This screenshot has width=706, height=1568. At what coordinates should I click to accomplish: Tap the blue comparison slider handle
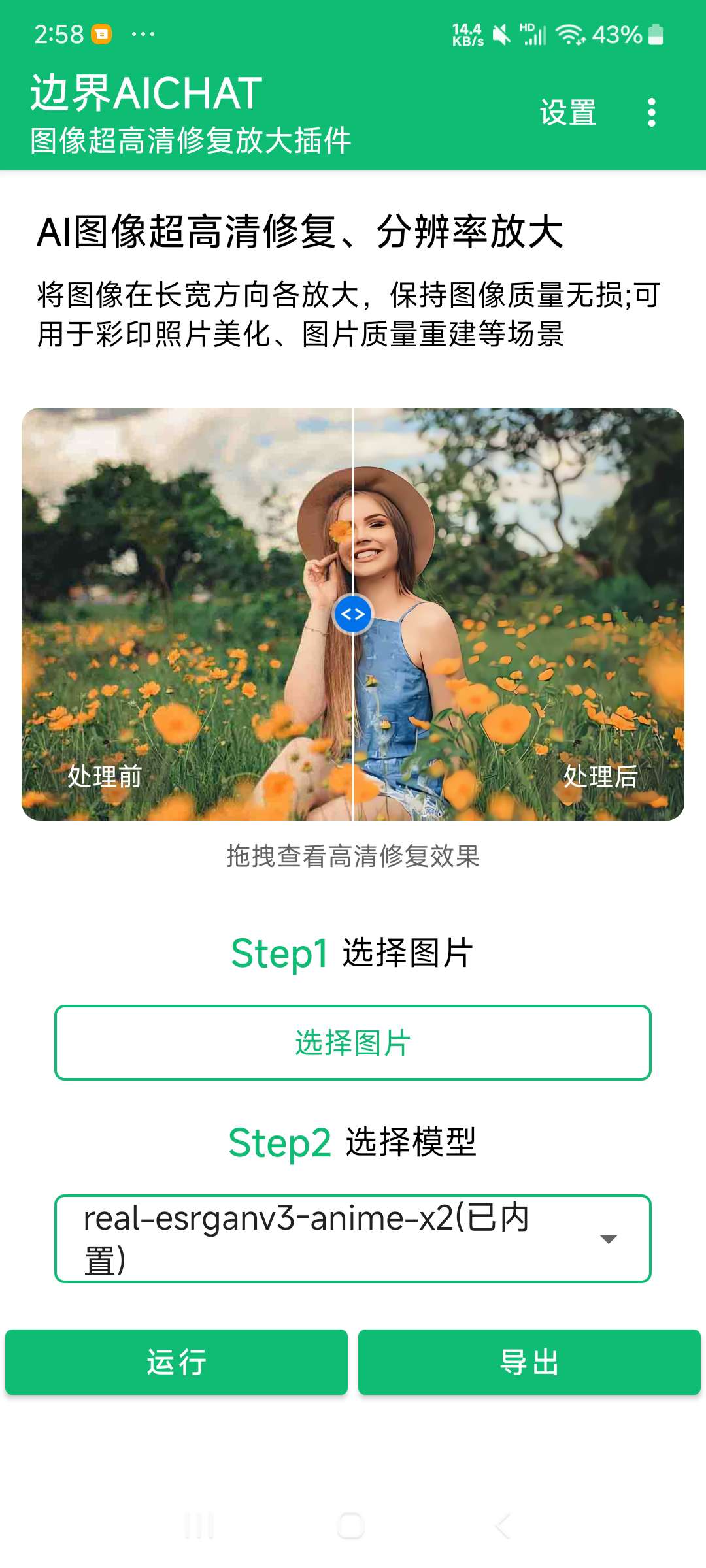353,614
